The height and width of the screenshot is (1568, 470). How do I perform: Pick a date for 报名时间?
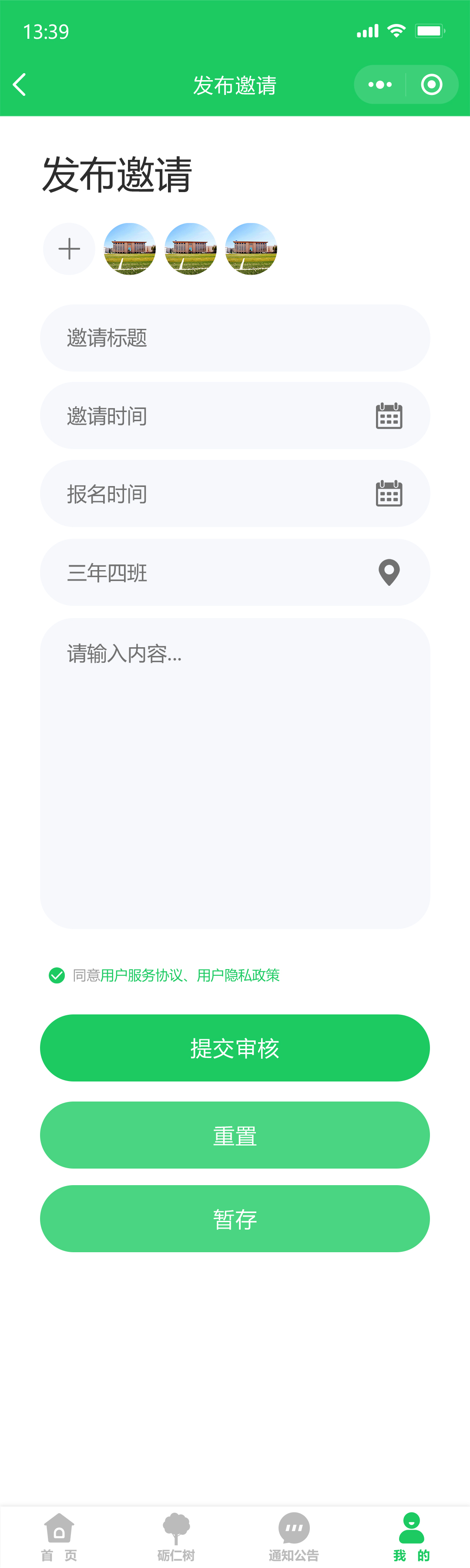pos(389,494)
